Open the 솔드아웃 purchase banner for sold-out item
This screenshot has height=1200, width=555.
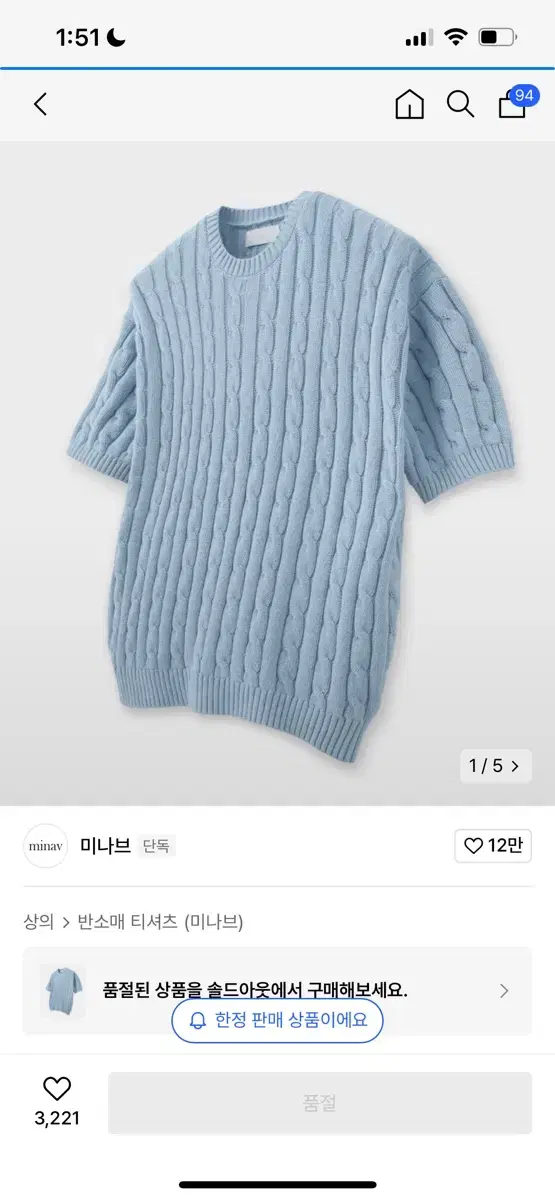[277, 991]
